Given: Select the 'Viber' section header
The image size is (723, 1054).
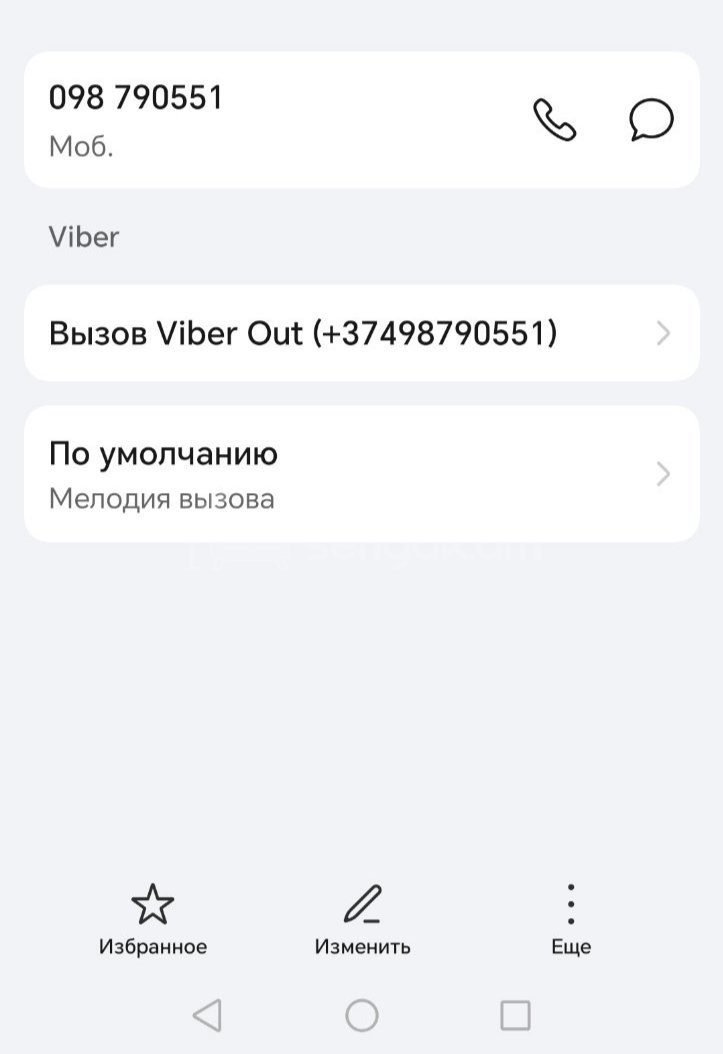Looking at the screenshot, I should (84, 237).
